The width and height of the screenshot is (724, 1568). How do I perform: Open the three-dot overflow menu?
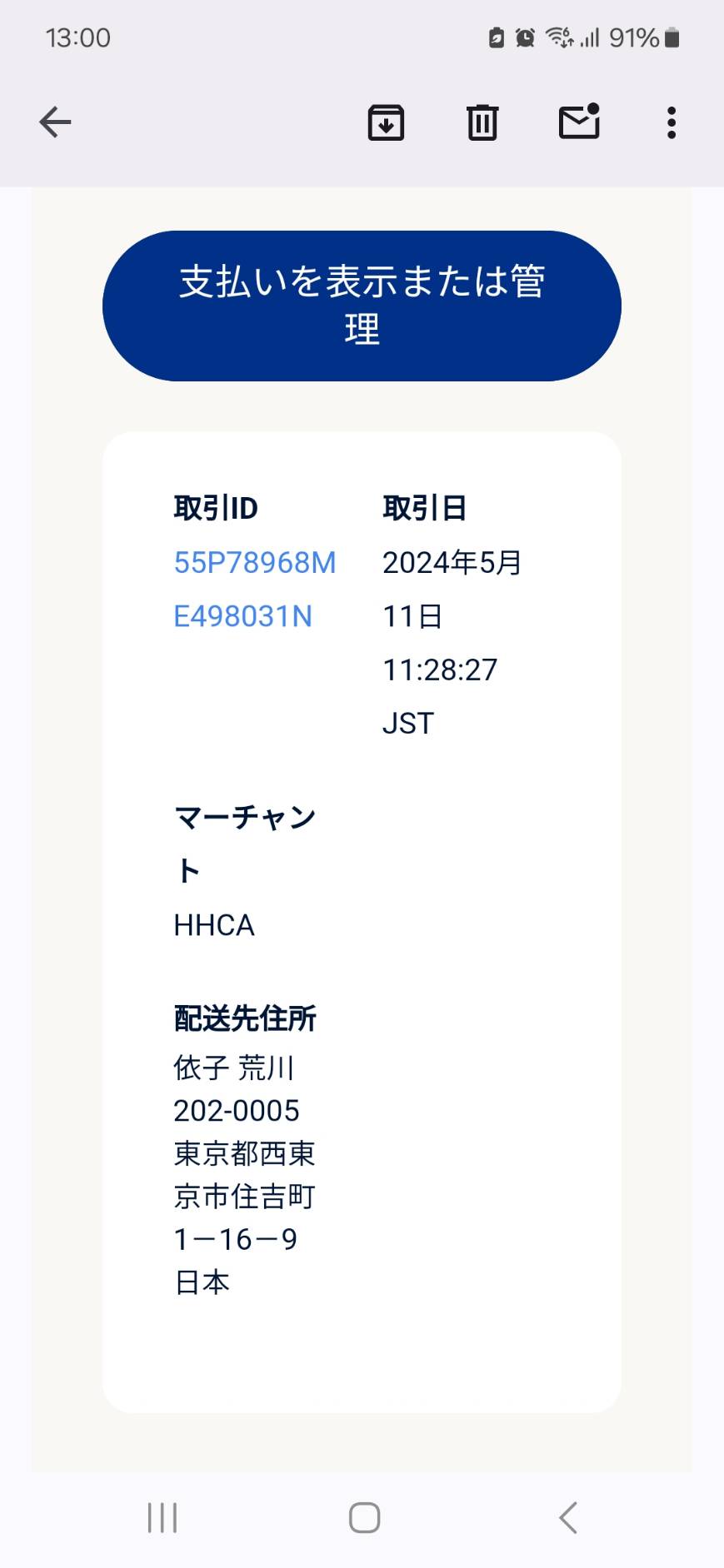672,122
